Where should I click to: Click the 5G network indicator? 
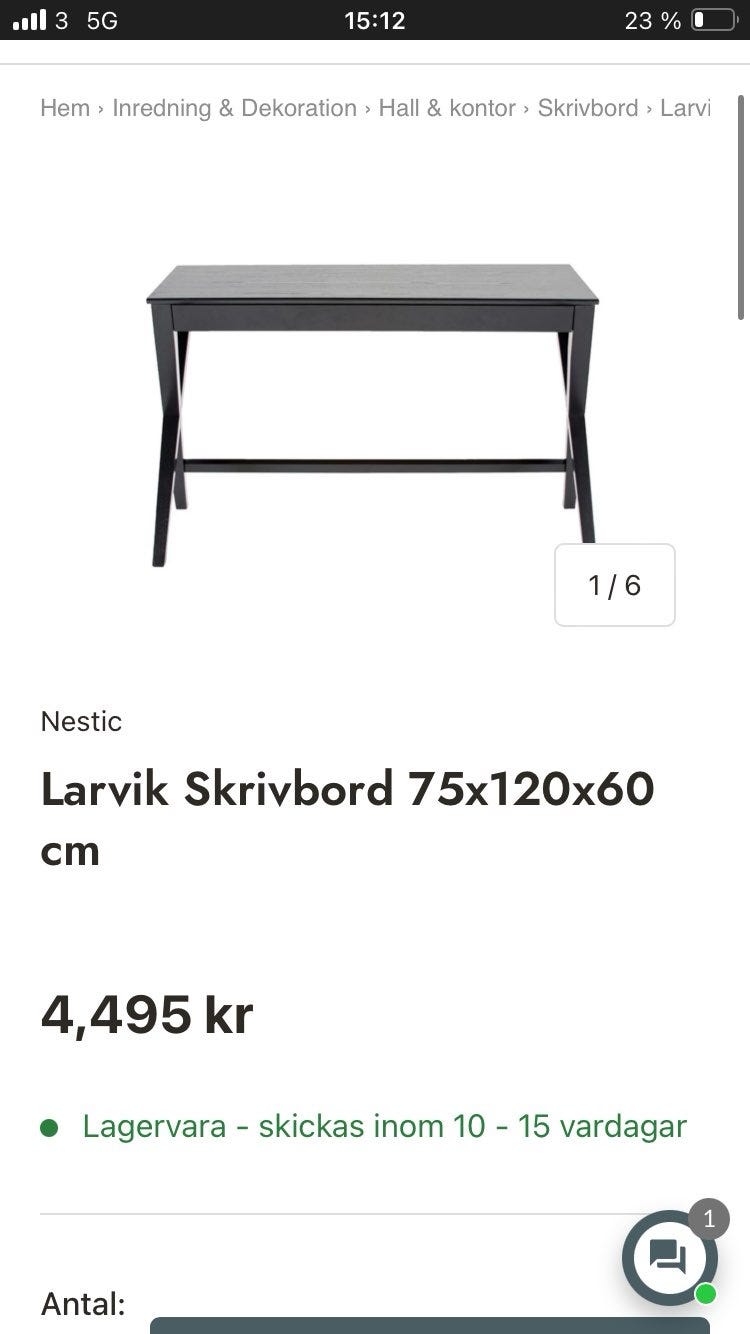pos(103,19)
